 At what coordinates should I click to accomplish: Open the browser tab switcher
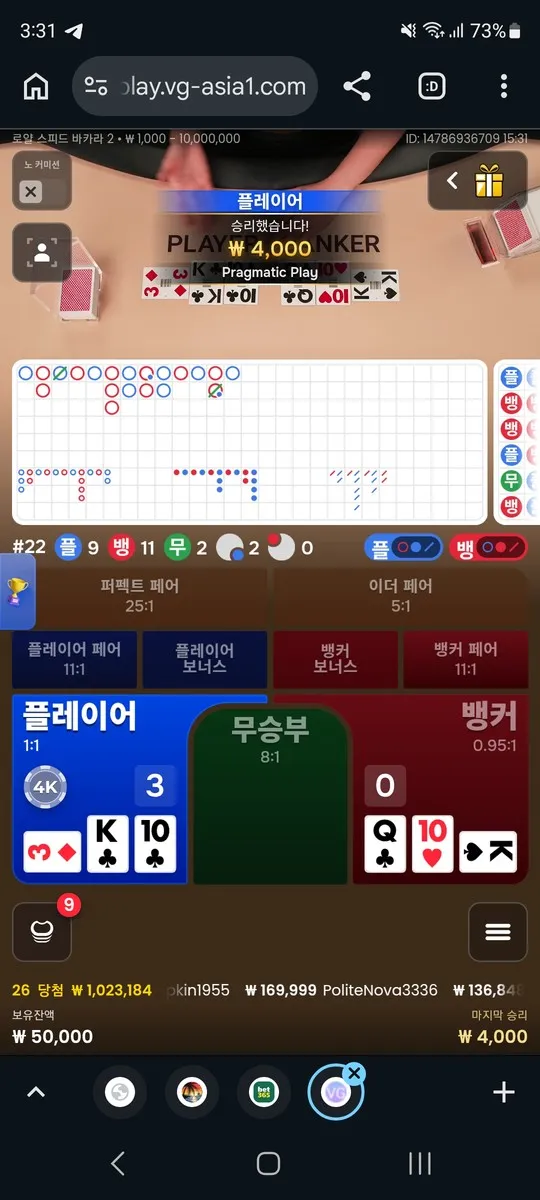(431, 87)
